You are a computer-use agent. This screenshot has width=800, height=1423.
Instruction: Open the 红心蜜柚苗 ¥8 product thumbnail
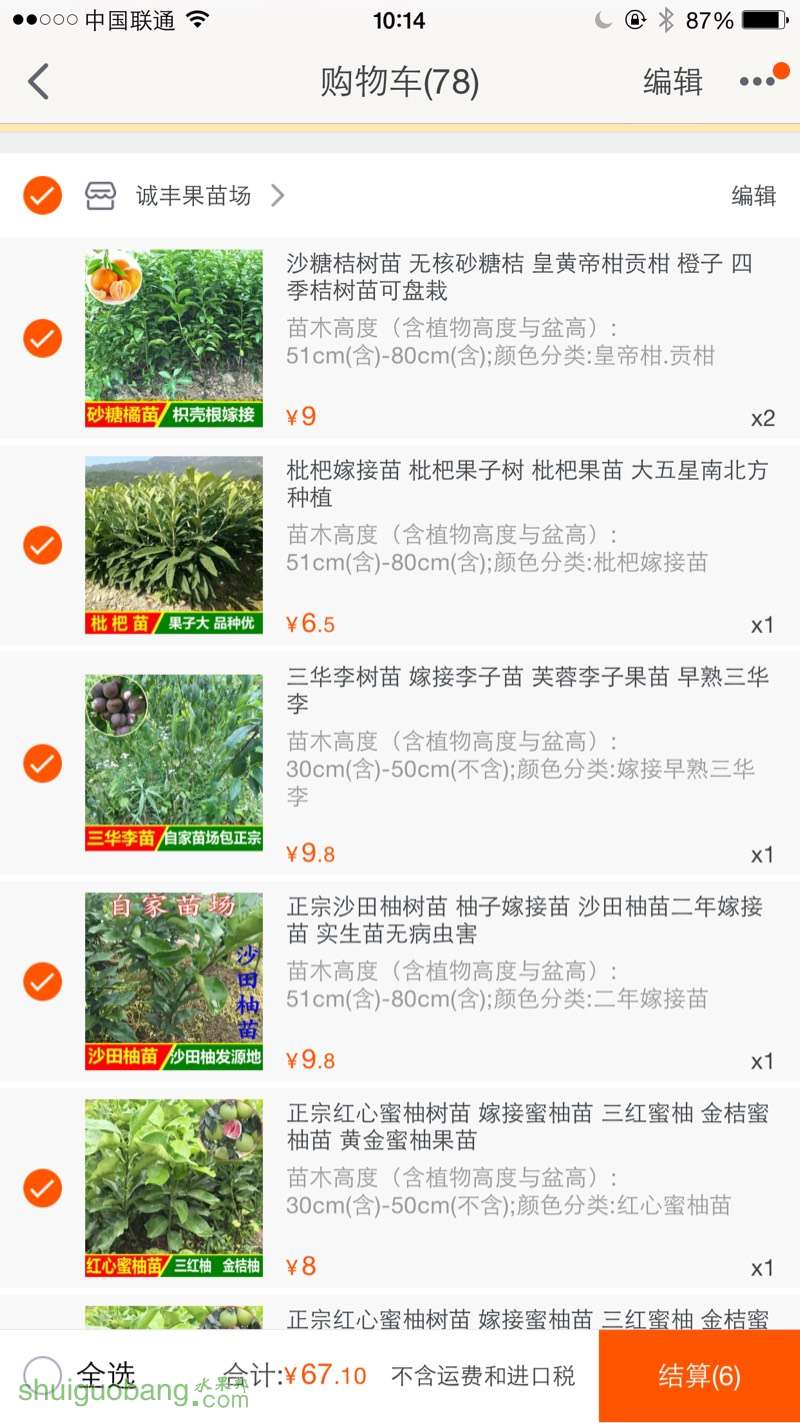pos(174,1188)
